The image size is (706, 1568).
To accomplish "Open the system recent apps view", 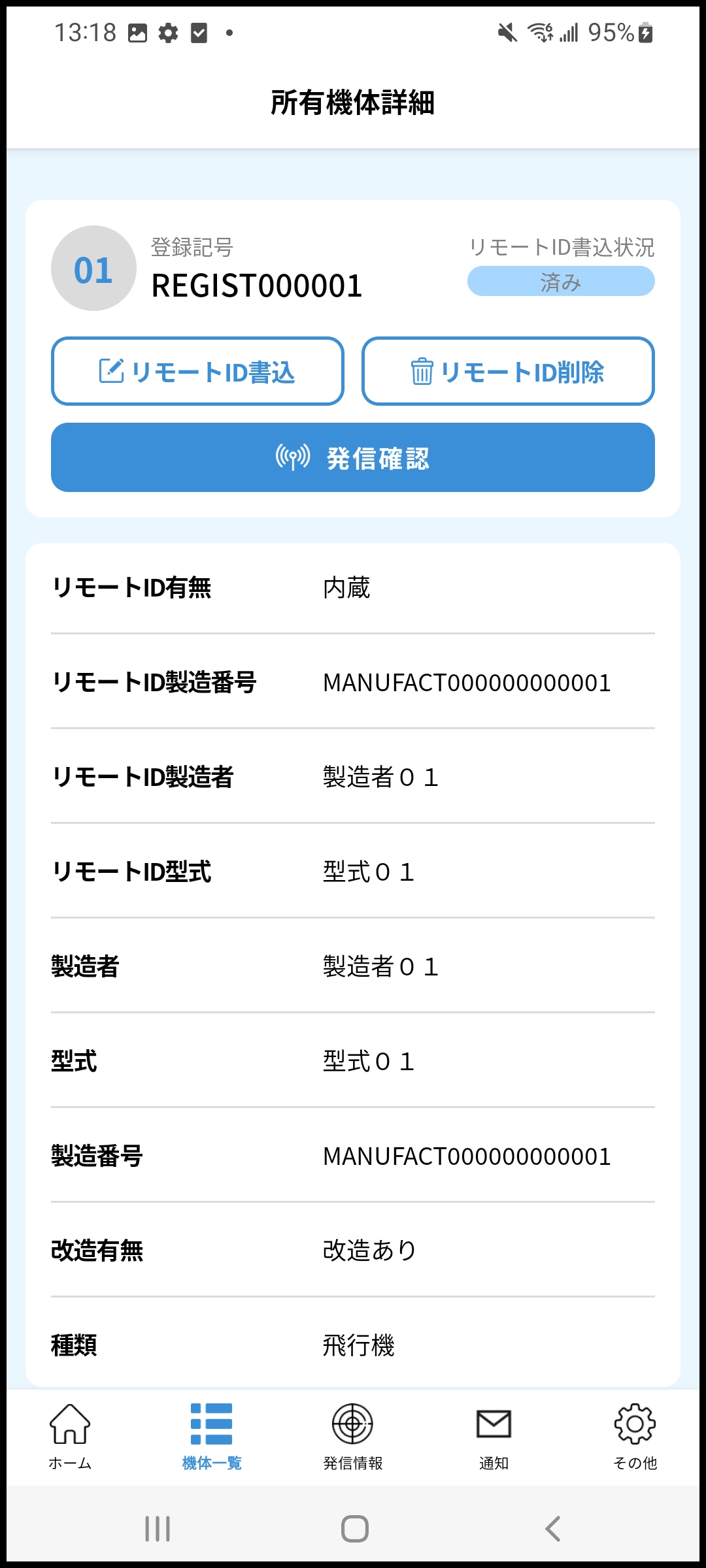I will click(x=158, y=1529).
